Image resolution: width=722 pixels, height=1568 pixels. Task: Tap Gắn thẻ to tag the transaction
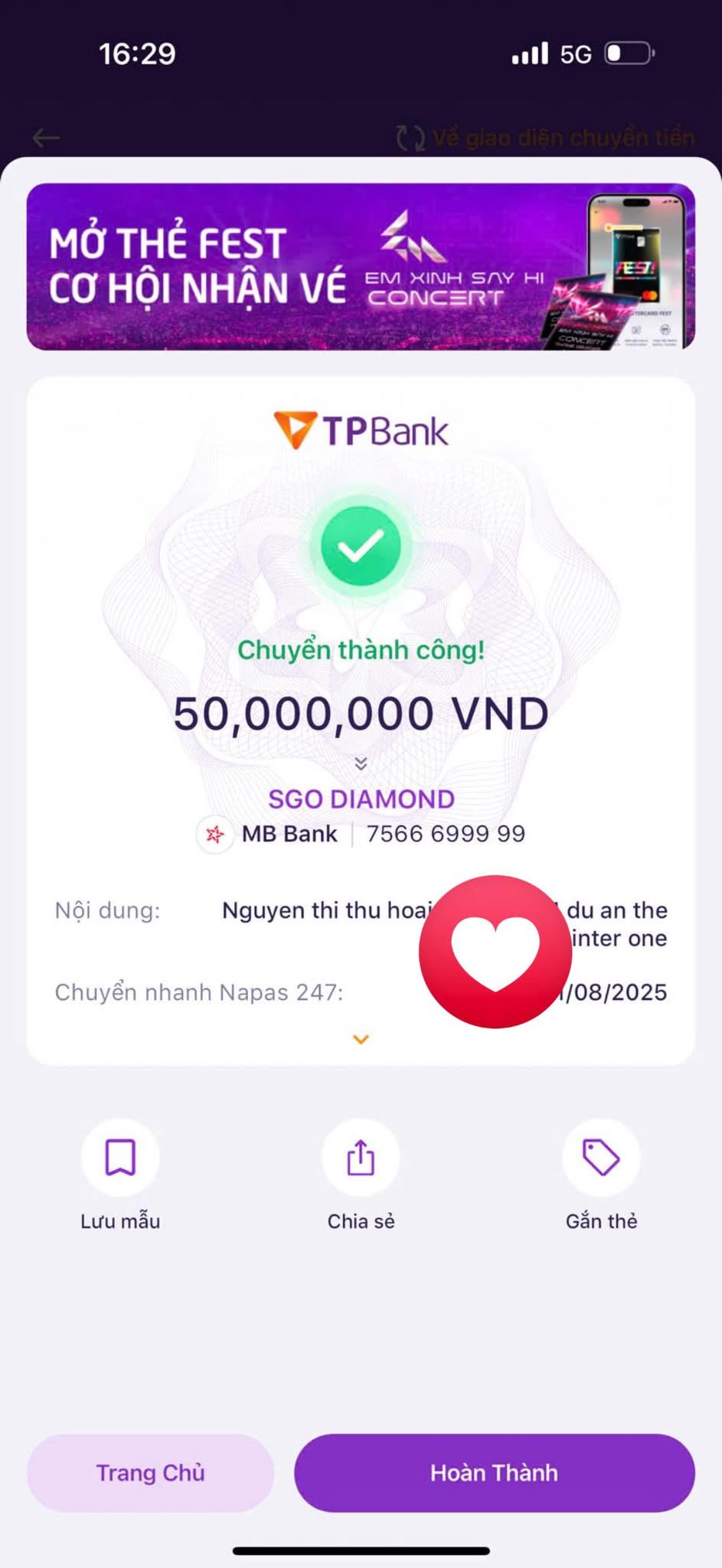[x=601, y=1158]
